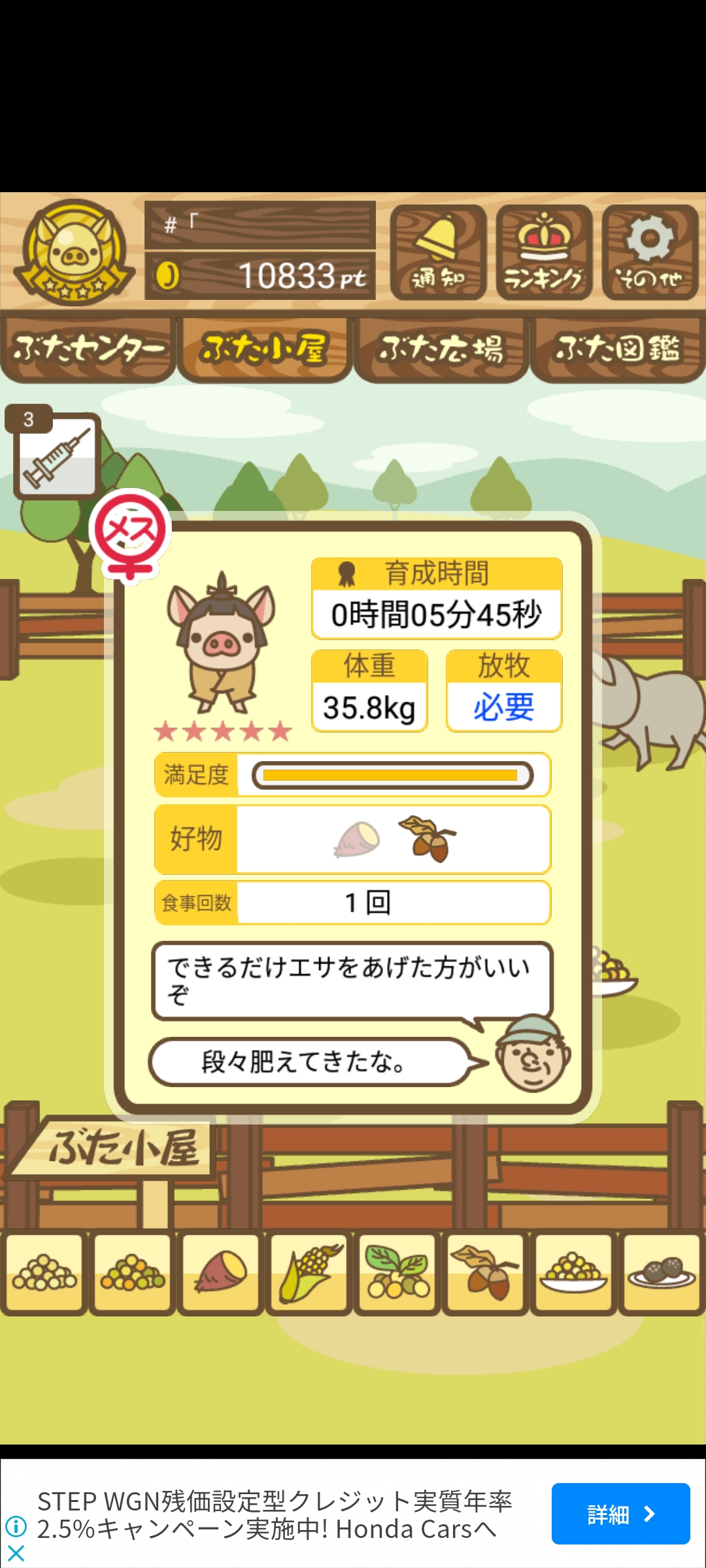Open the その他 settings gear
The width and height of the screenshot is (706, 1568).
650,253
